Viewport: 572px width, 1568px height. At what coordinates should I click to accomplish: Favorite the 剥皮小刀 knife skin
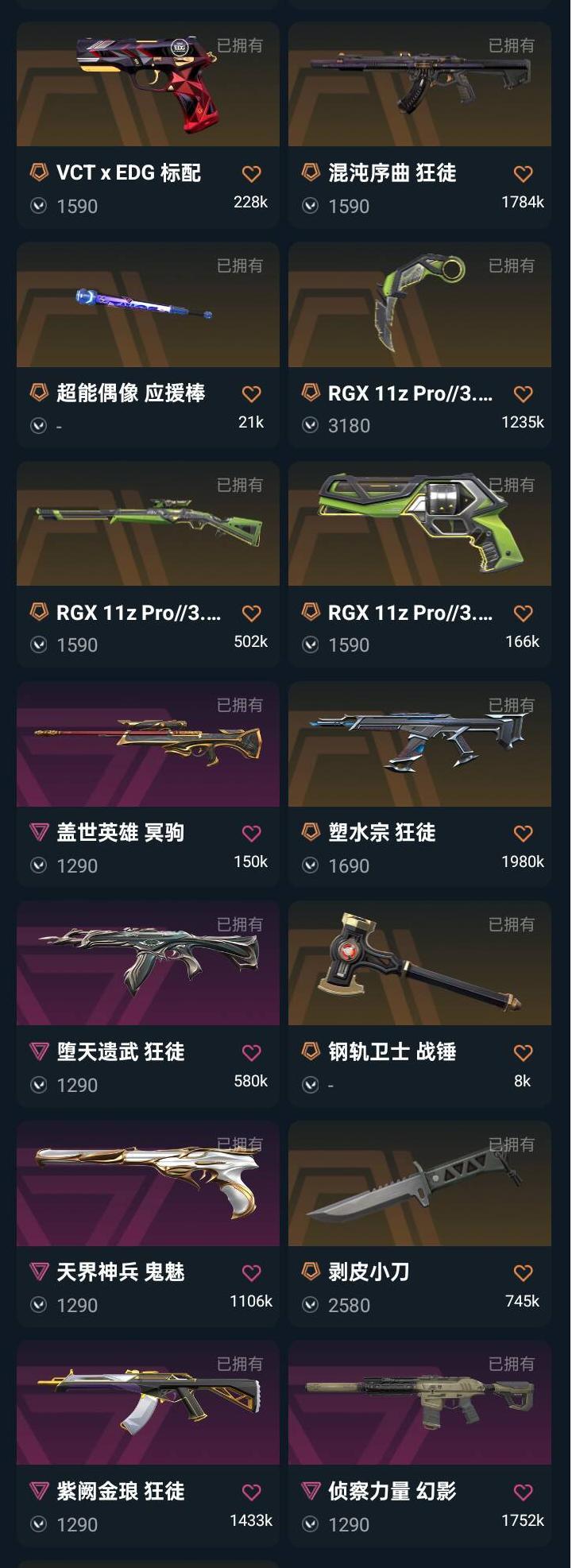523,1272
